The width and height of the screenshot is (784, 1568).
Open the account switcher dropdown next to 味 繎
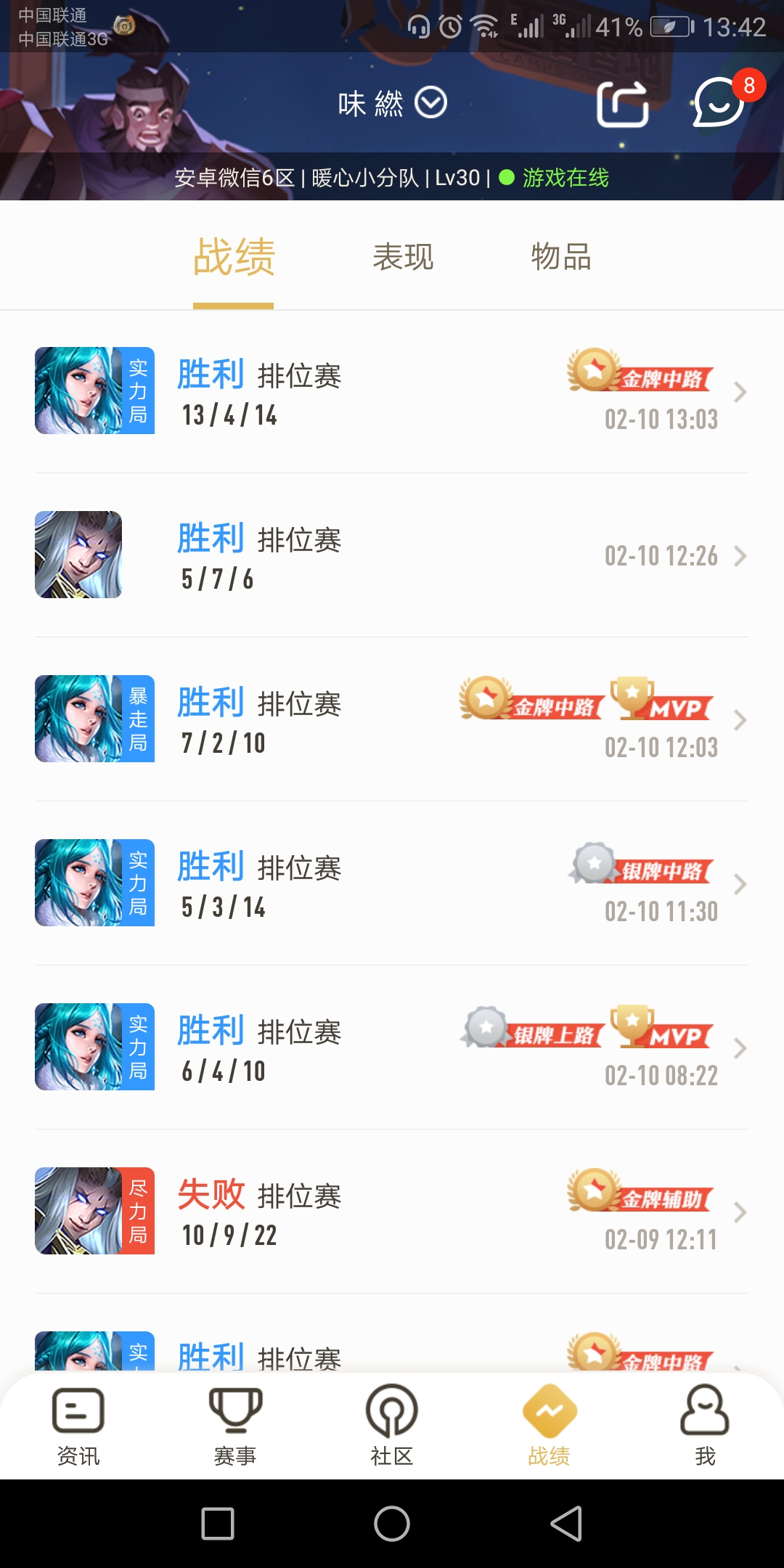pos(430,102)
